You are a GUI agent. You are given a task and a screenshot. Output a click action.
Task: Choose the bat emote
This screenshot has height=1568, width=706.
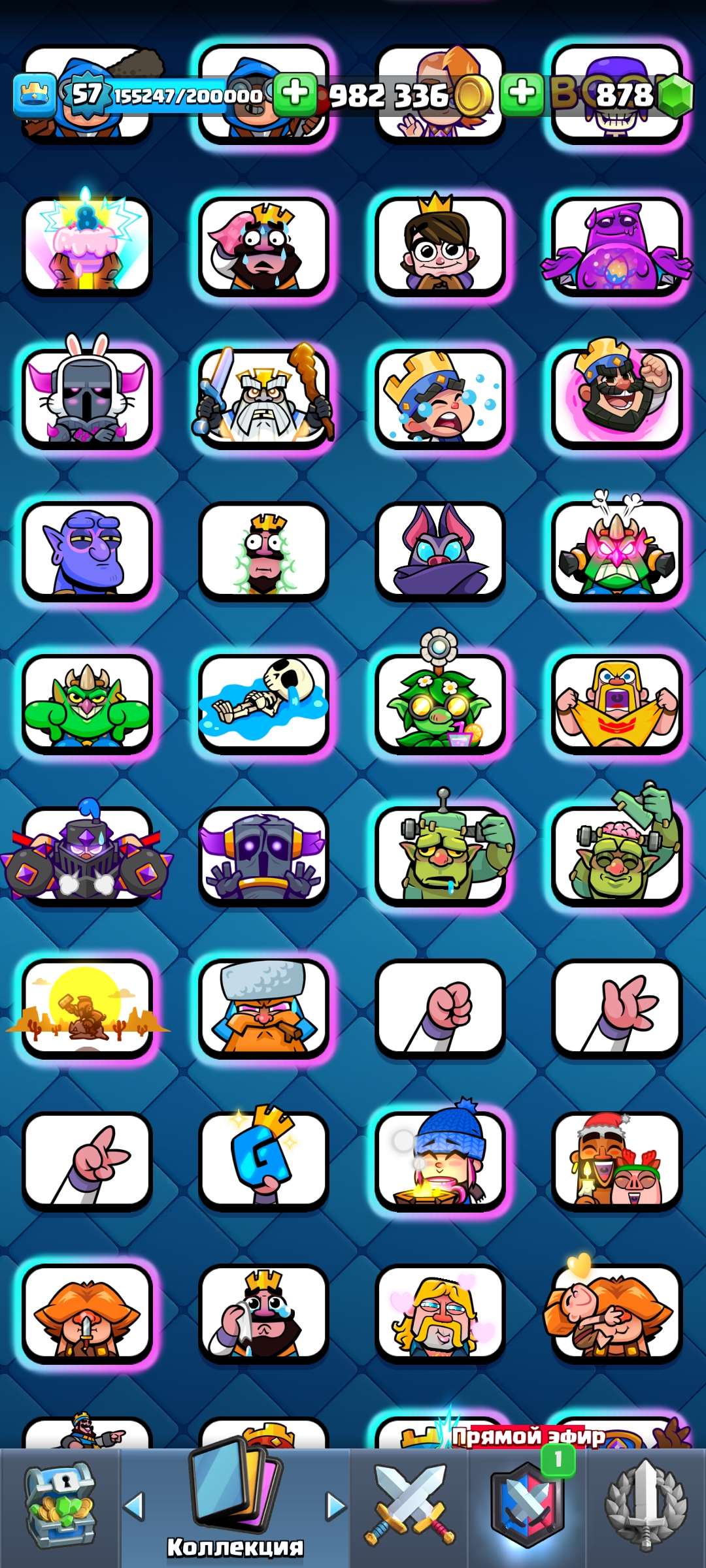pos(440,550)
